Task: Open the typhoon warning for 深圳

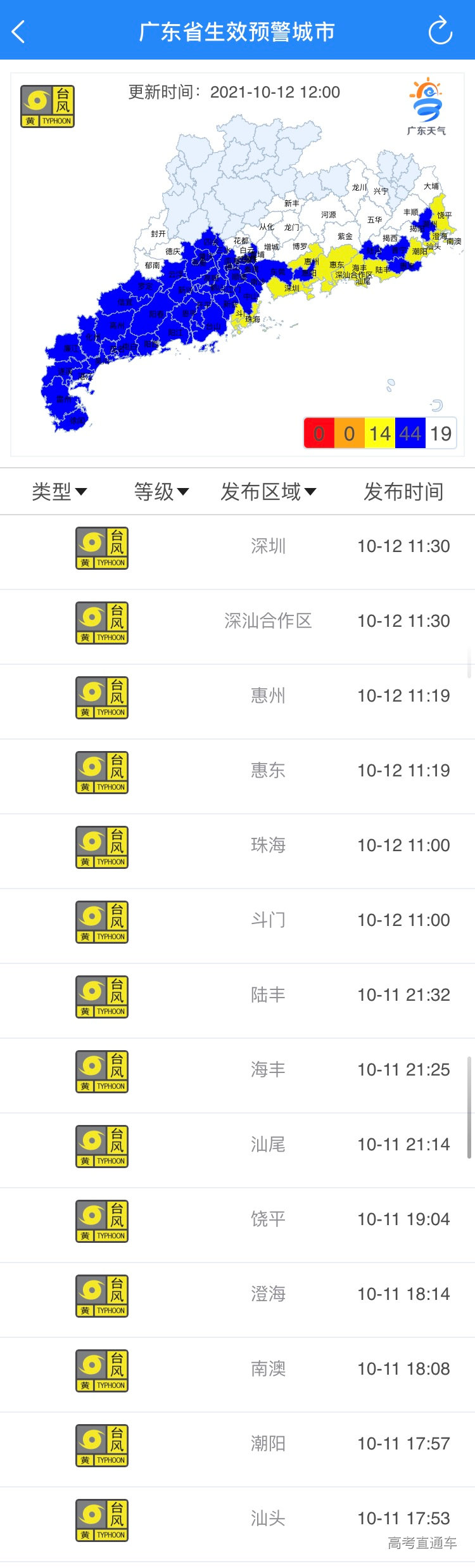Action: [268, 546]
